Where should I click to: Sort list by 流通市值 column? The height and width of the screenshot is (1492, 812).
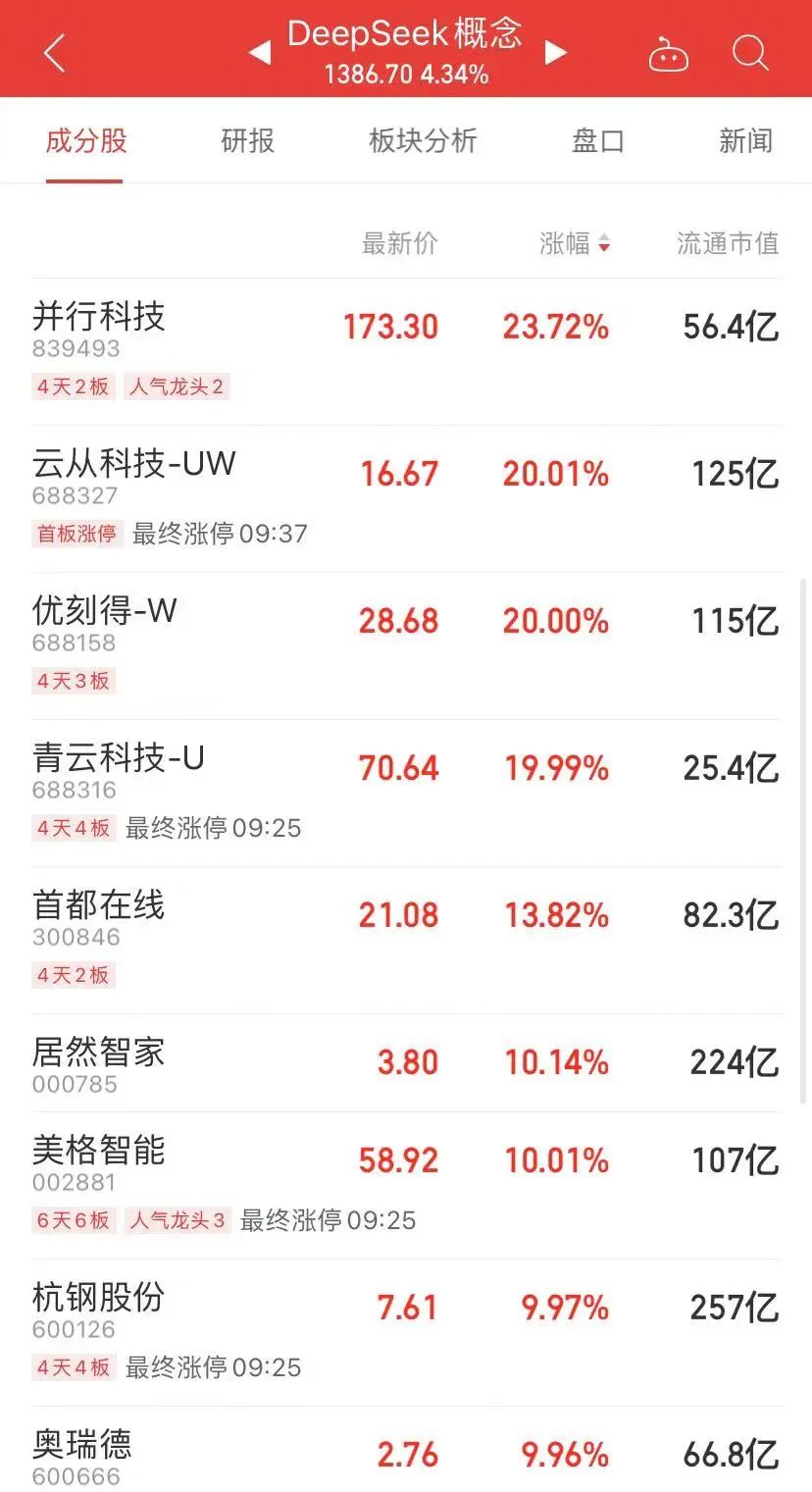point(726,244)
